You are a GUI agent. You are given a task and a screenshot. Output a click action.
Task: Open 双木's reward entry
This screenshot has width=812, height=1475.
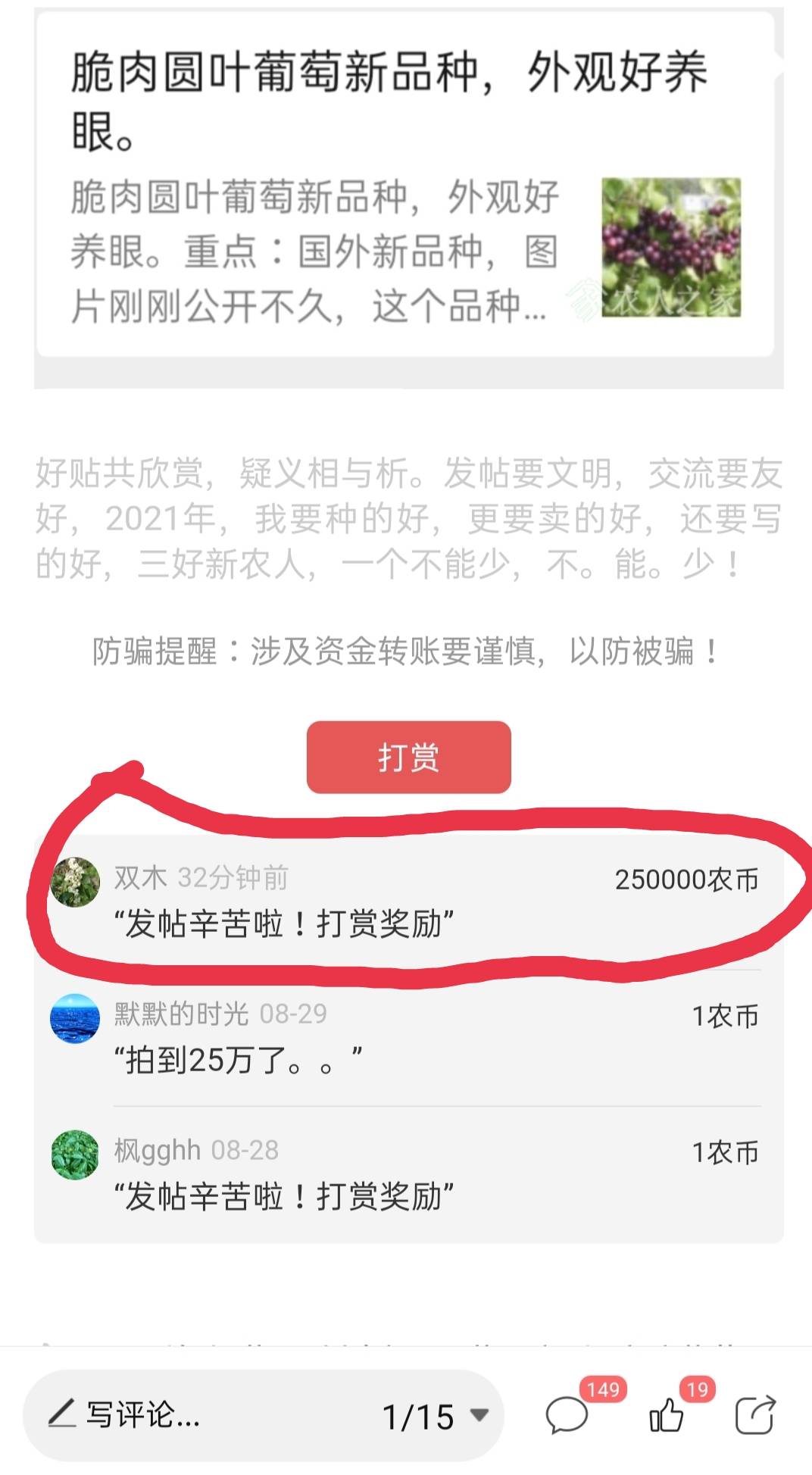[409, 902]
